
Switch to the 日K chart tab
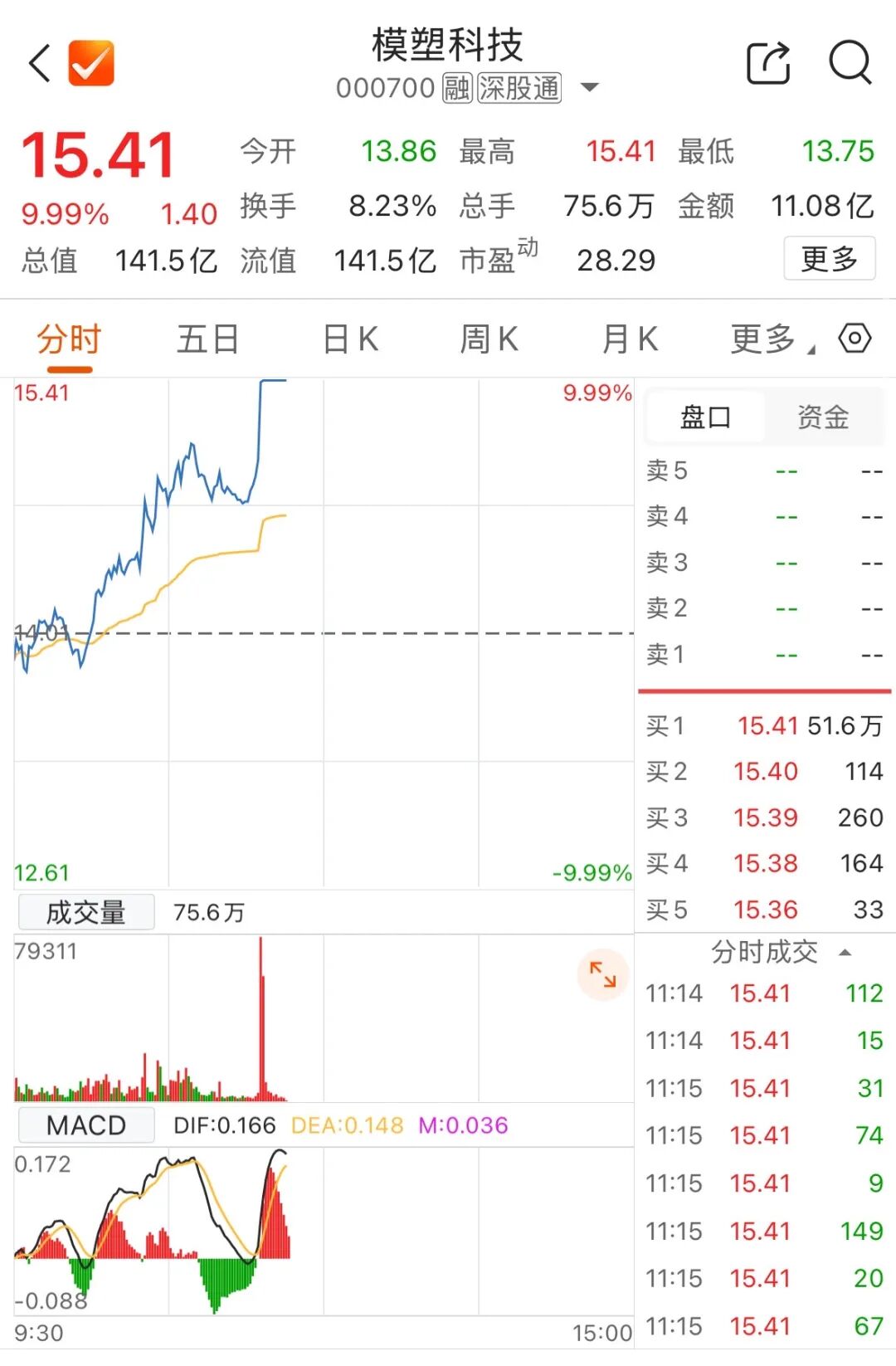[x=350, y=339]
